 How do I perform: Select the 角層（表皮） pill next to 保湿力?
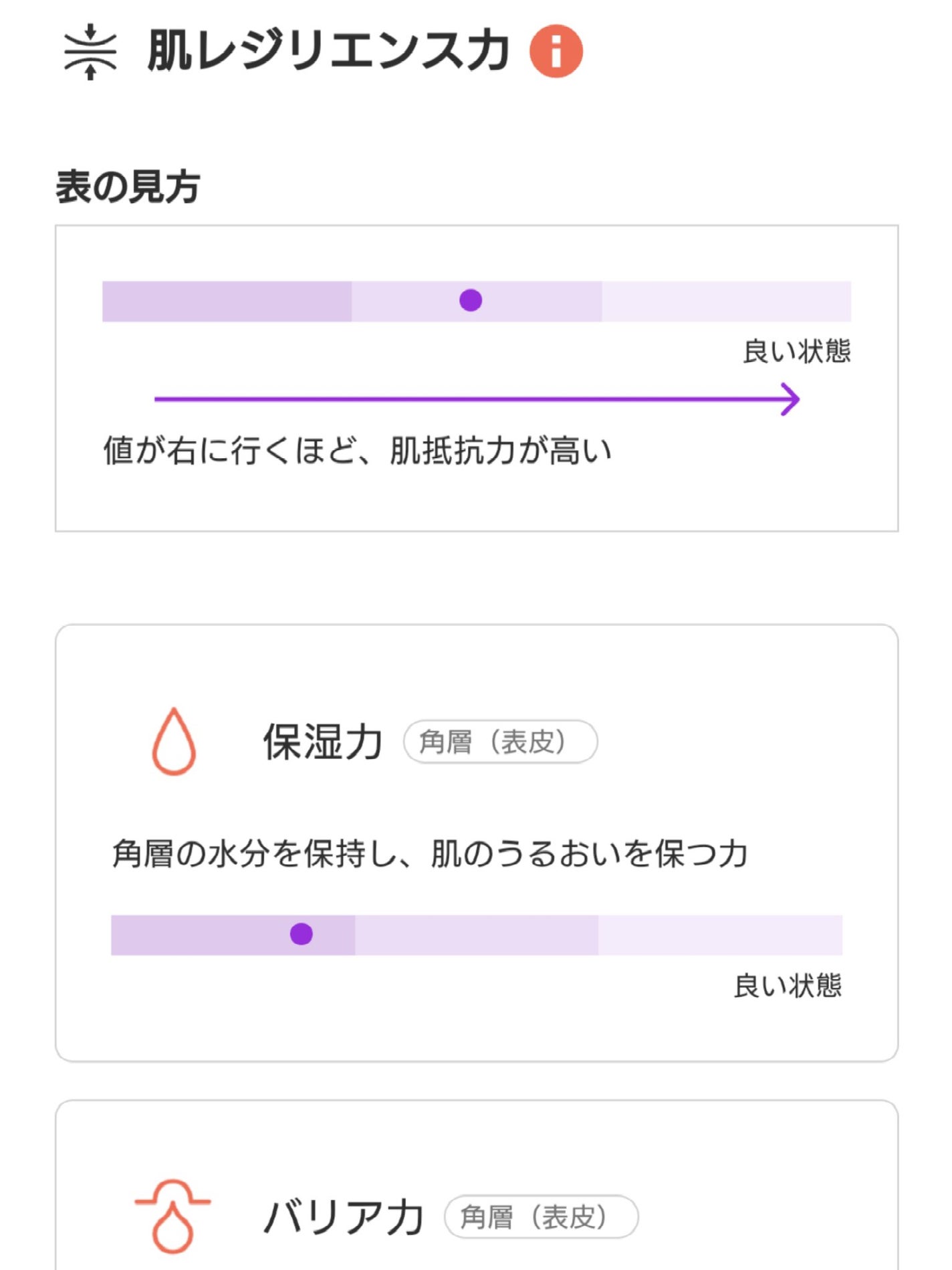pyautogui.click(x=501, y=742)
